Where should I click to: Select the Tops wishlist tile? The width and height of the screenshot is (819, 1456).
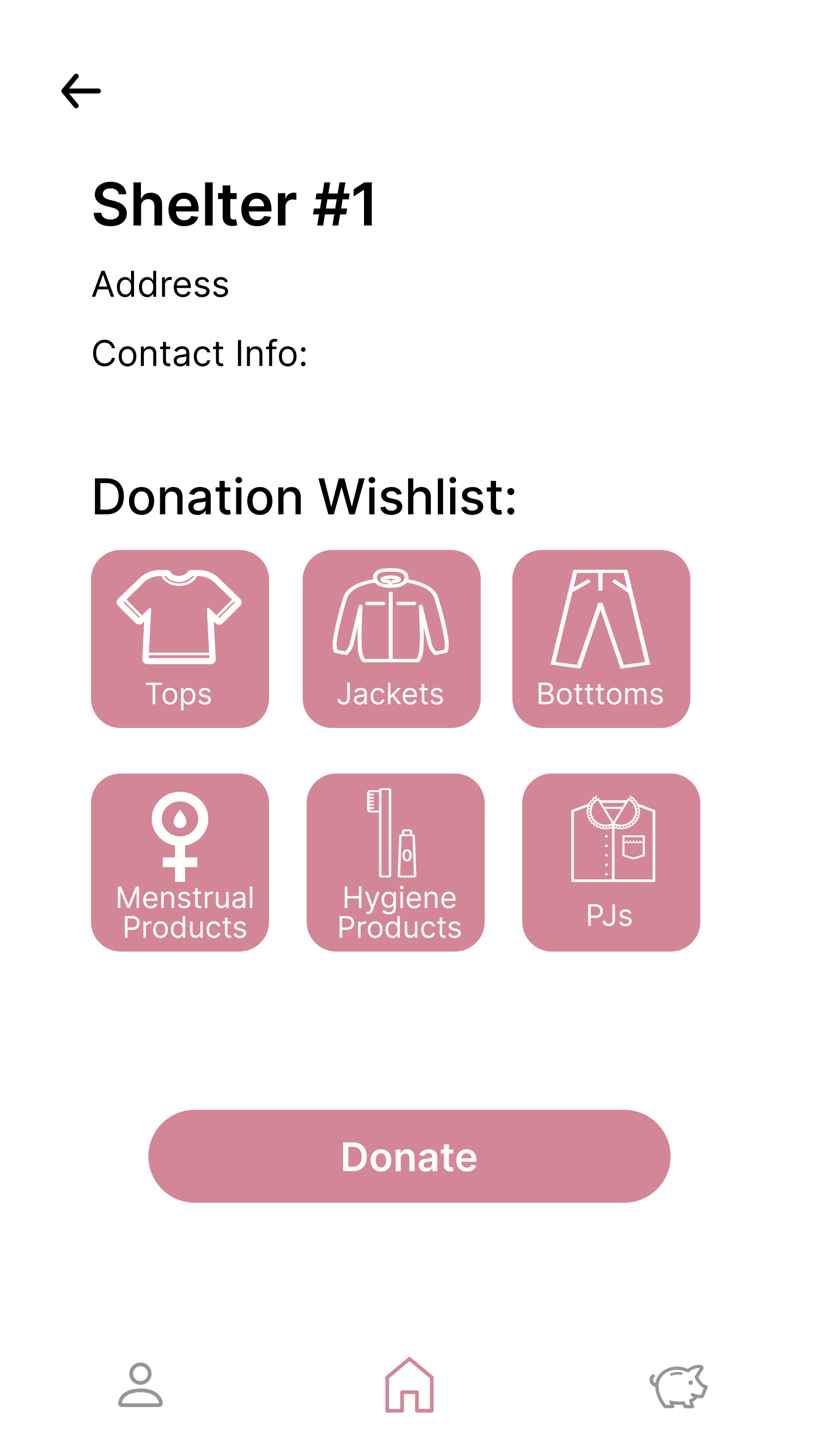180,638
